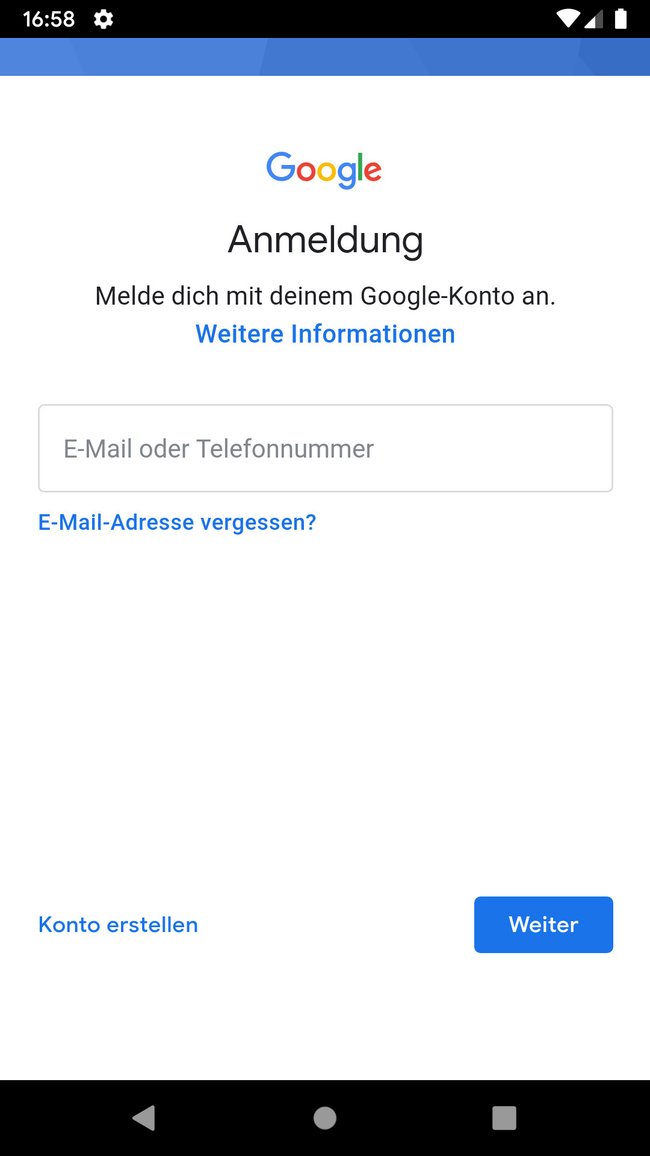Select Konto erstellen
650x1156 pixels.
point(118,925)
